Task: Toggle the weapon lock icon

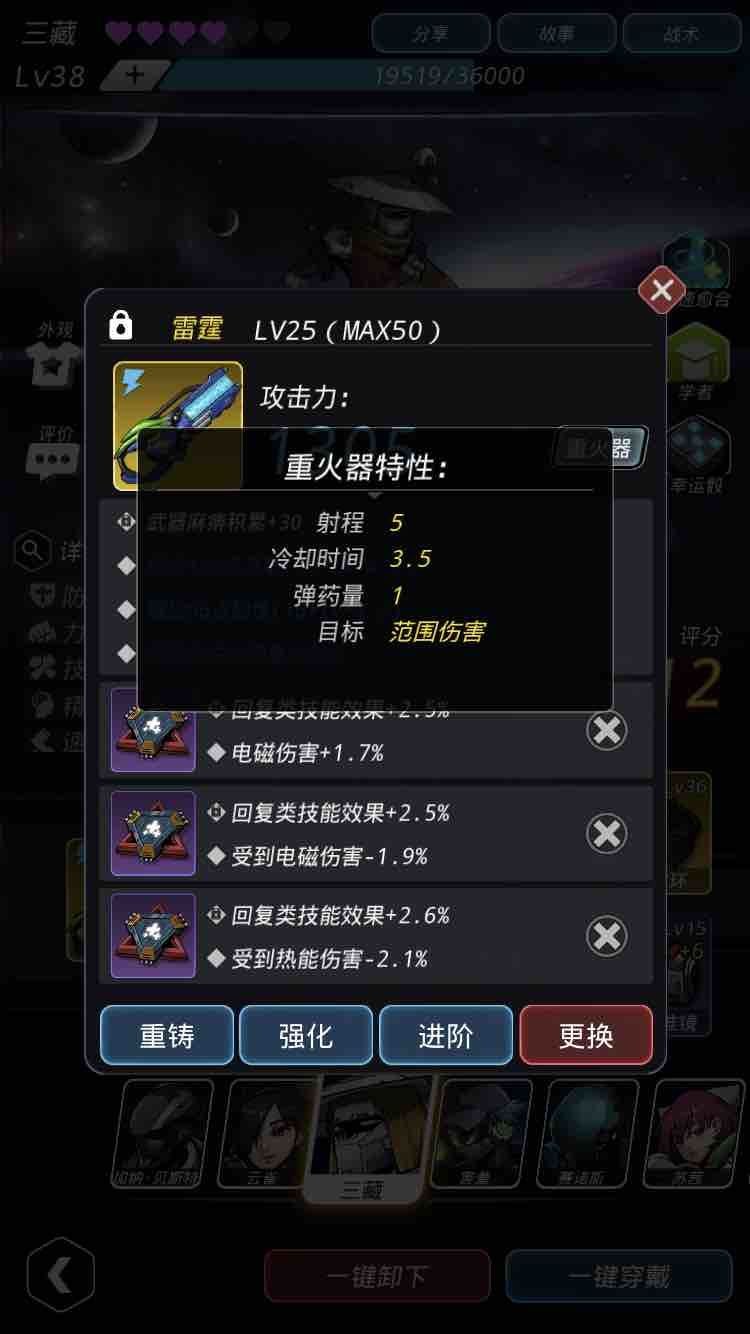Action: (x=120, y=326)
